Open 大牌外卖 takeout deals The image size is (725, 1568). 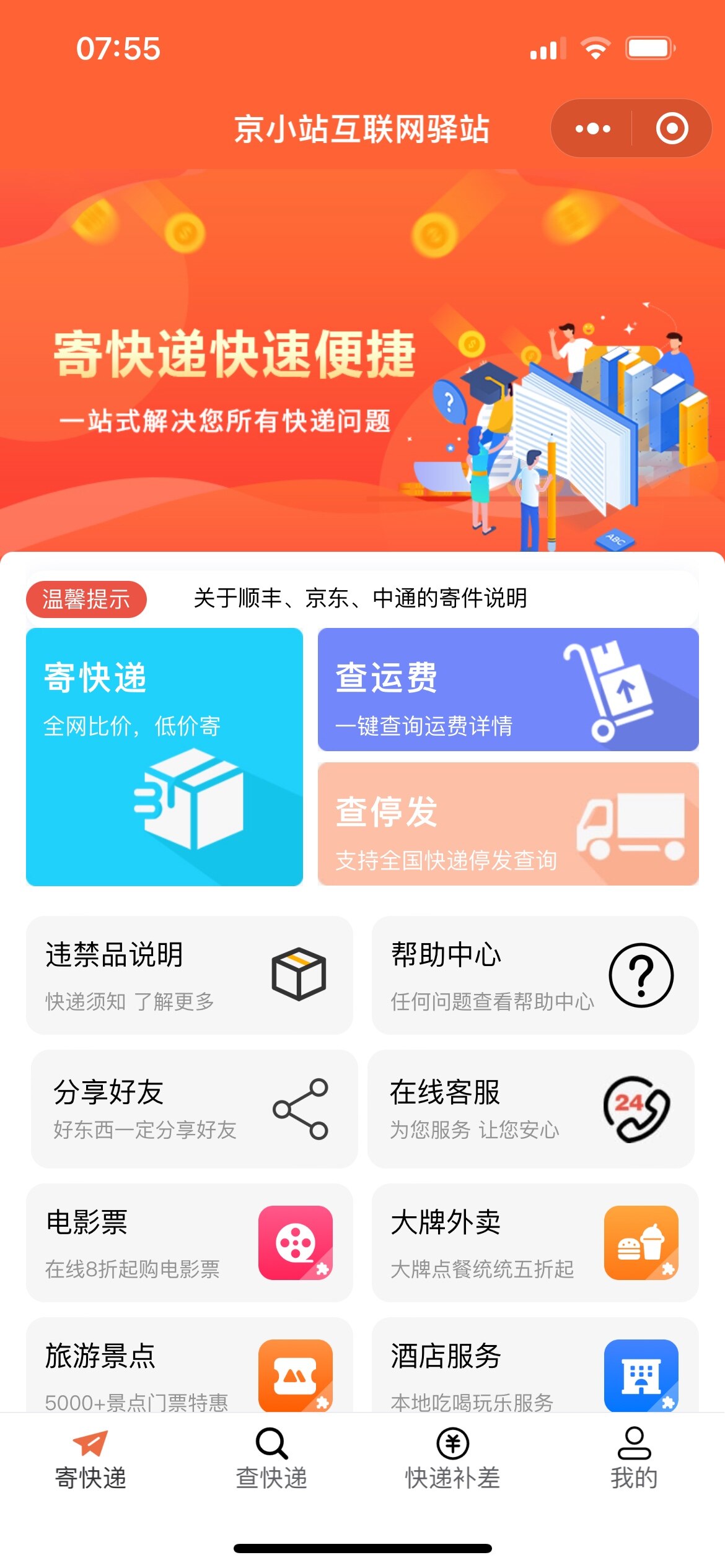pyautogui.click(x=535, y=1243)
